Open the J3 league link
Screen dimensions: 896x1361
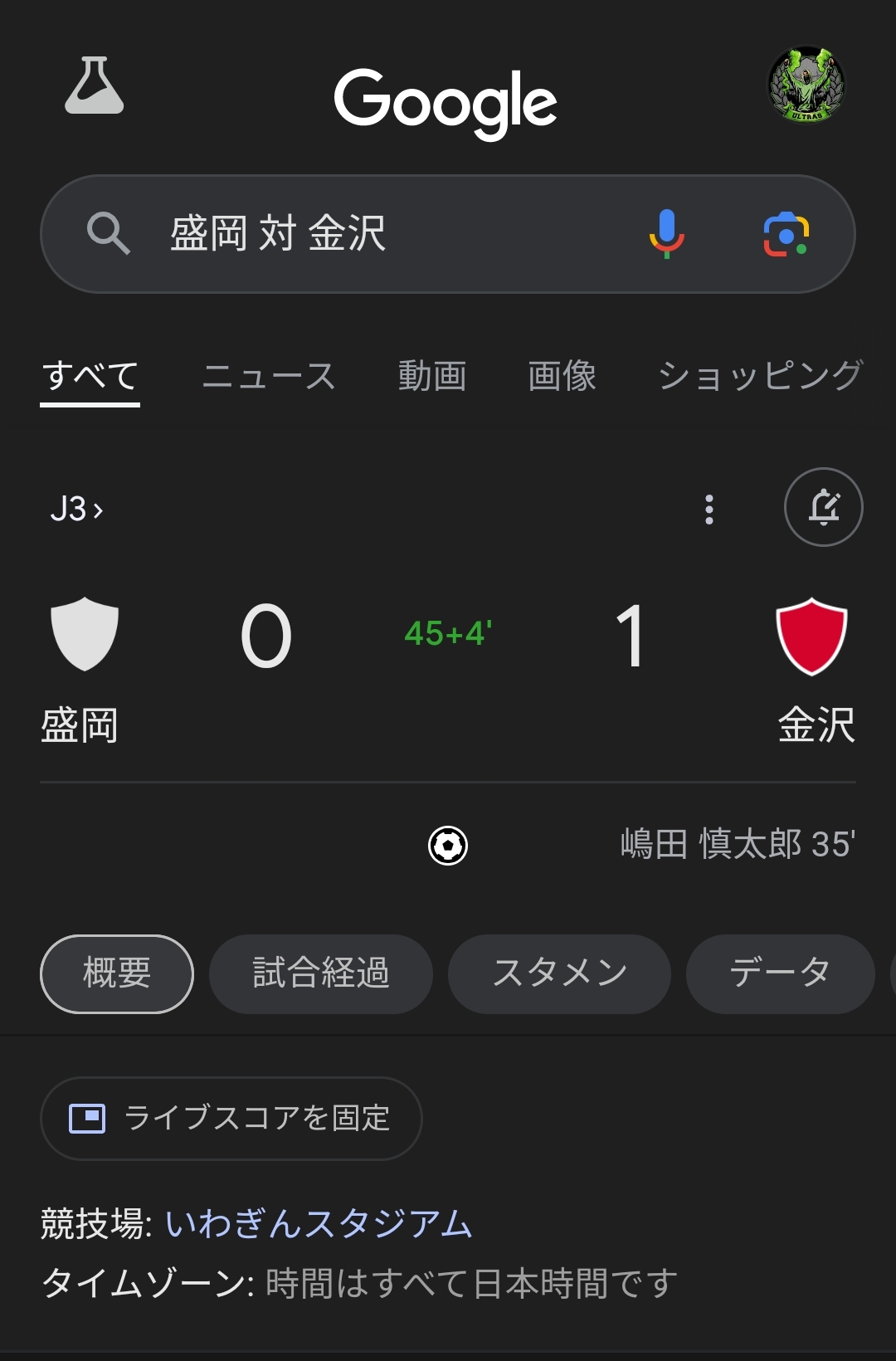[76, 509]
